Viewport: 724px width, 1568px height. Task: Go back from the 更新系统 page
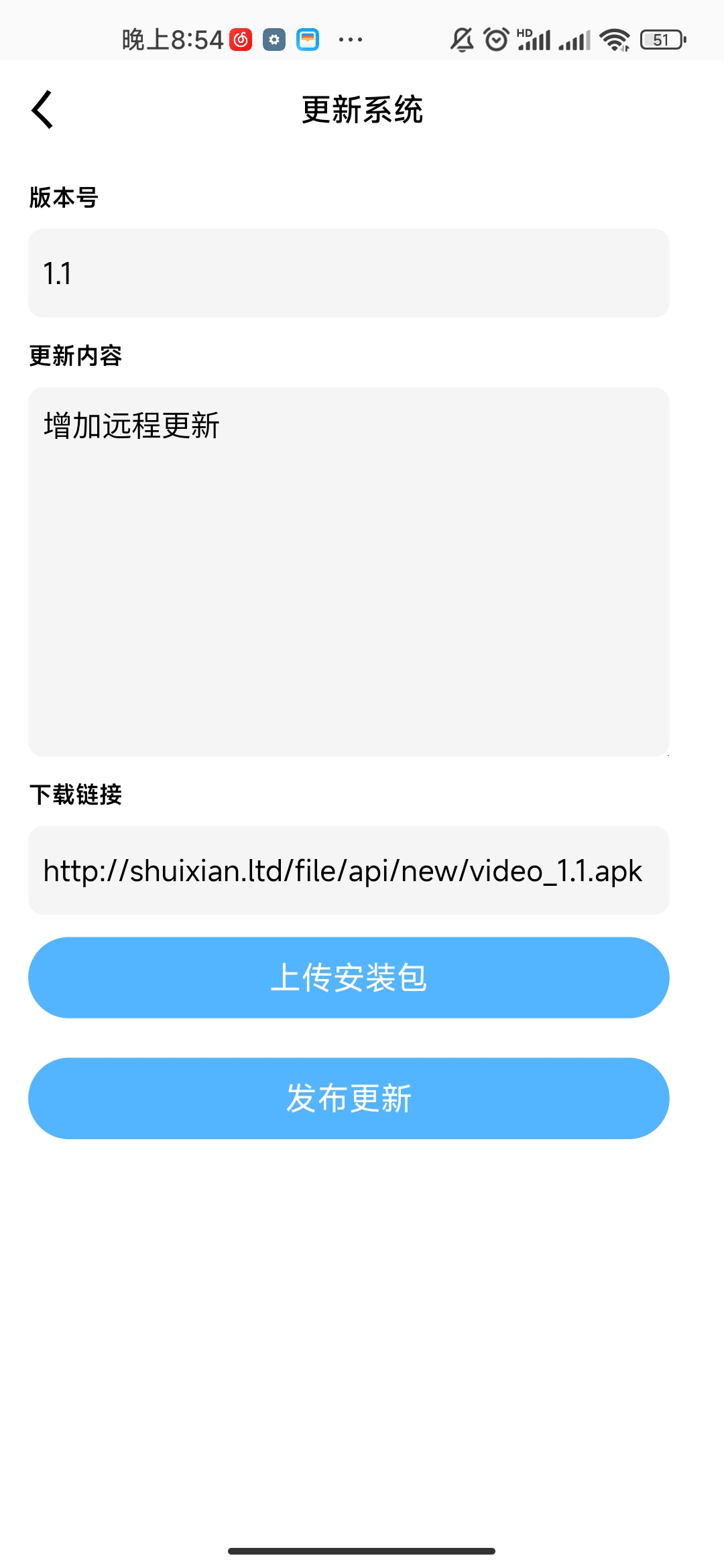(x=42, y=109)
